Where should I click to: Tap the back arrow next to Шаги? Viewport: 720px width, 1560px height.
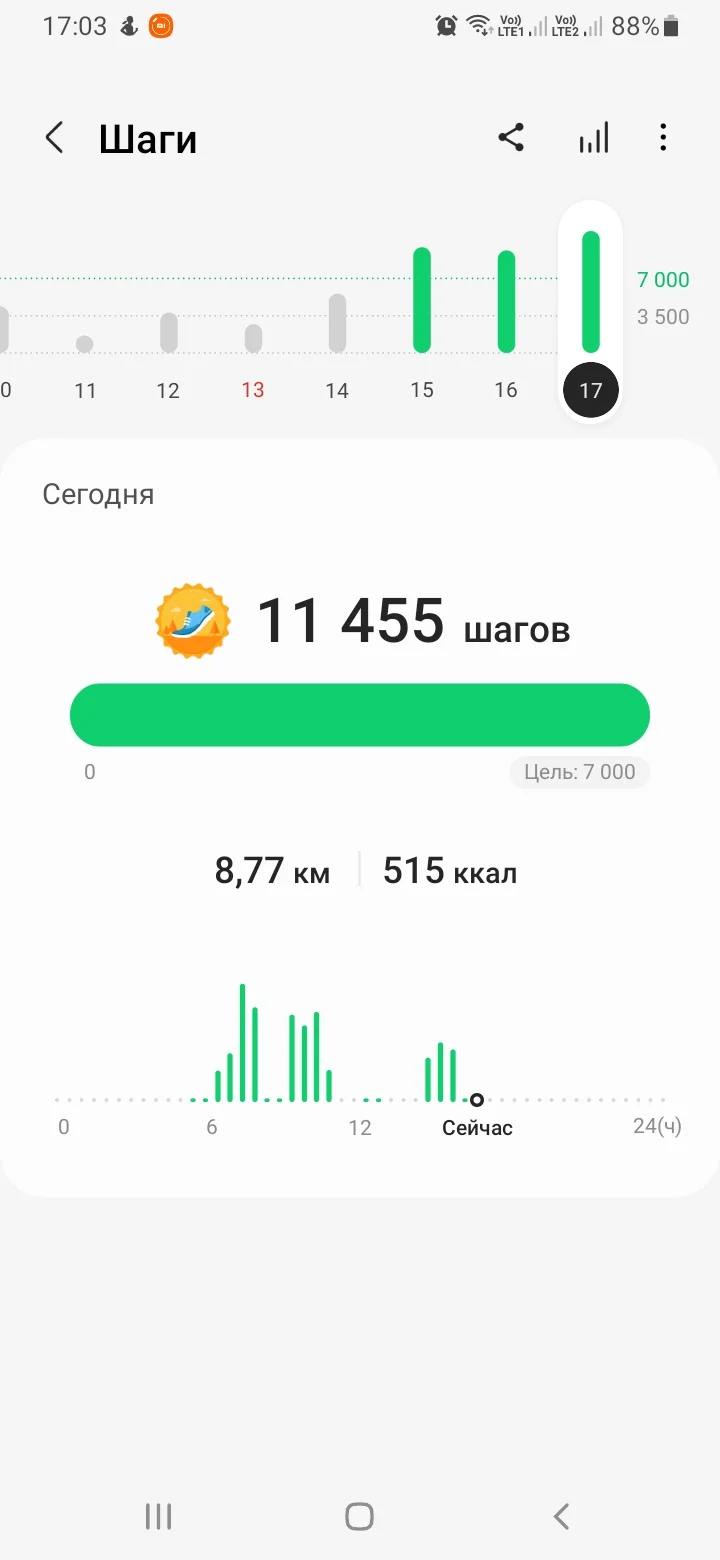[55, 137]
